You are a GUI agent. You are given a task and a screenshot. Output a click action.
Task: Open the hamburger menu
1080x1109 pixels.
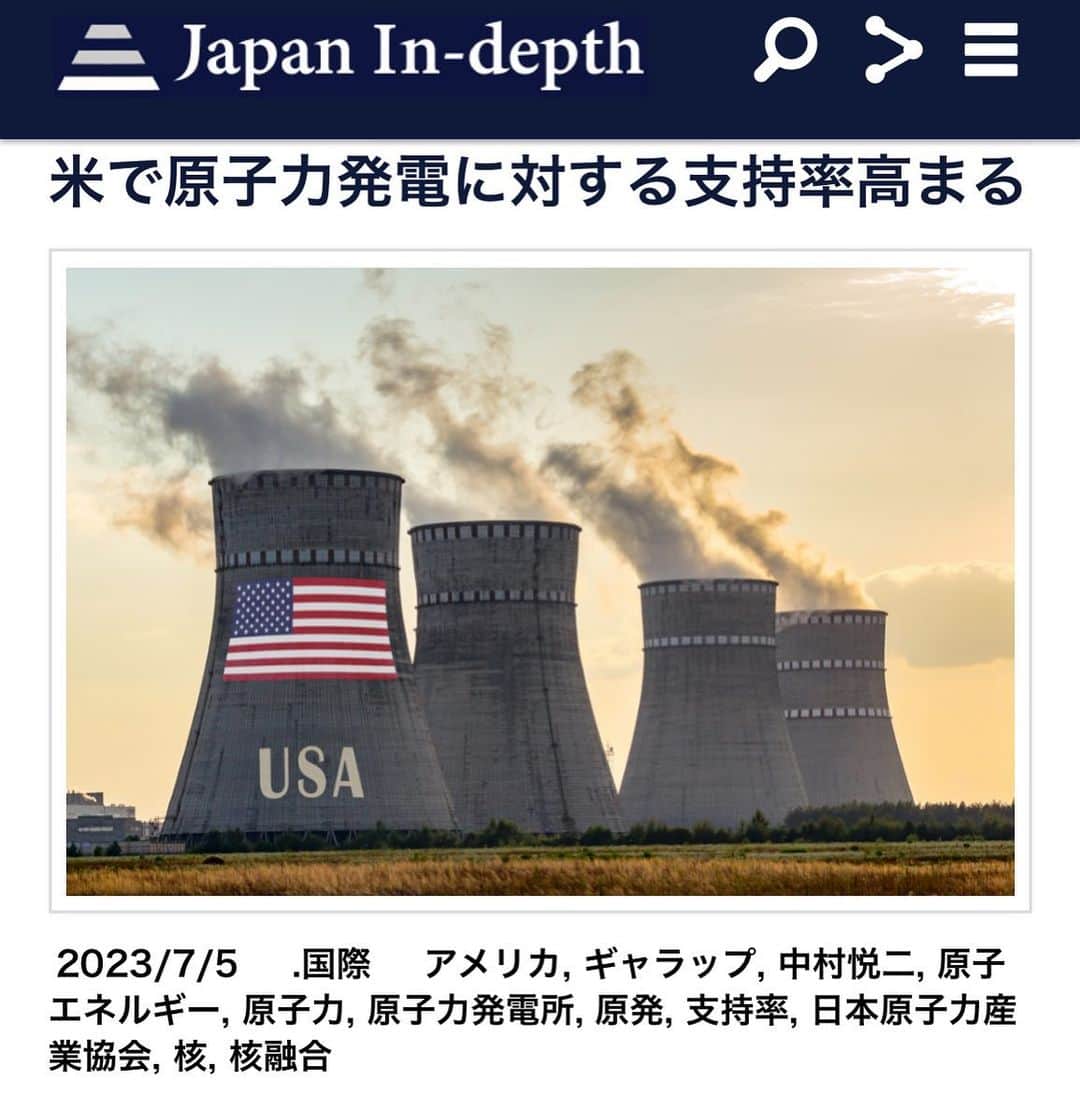coord(990,49)
